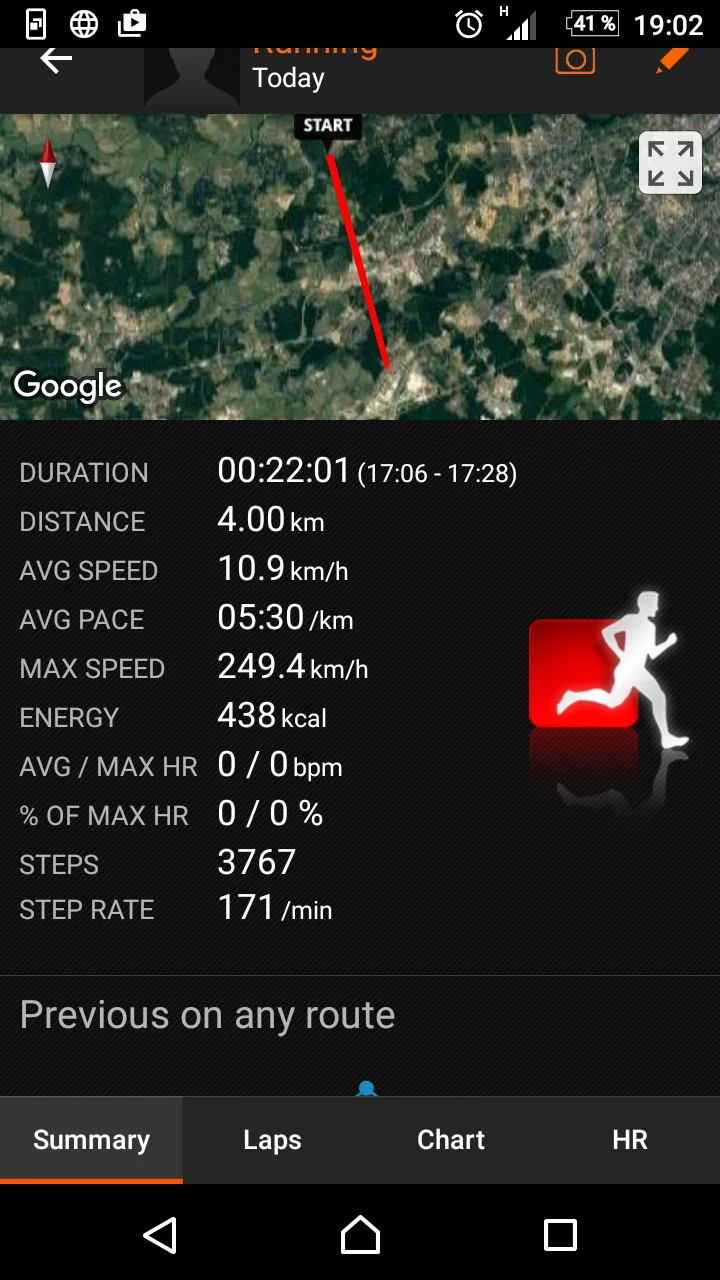
Task: Add a photo with the camera icon
Action: [575, 59]
